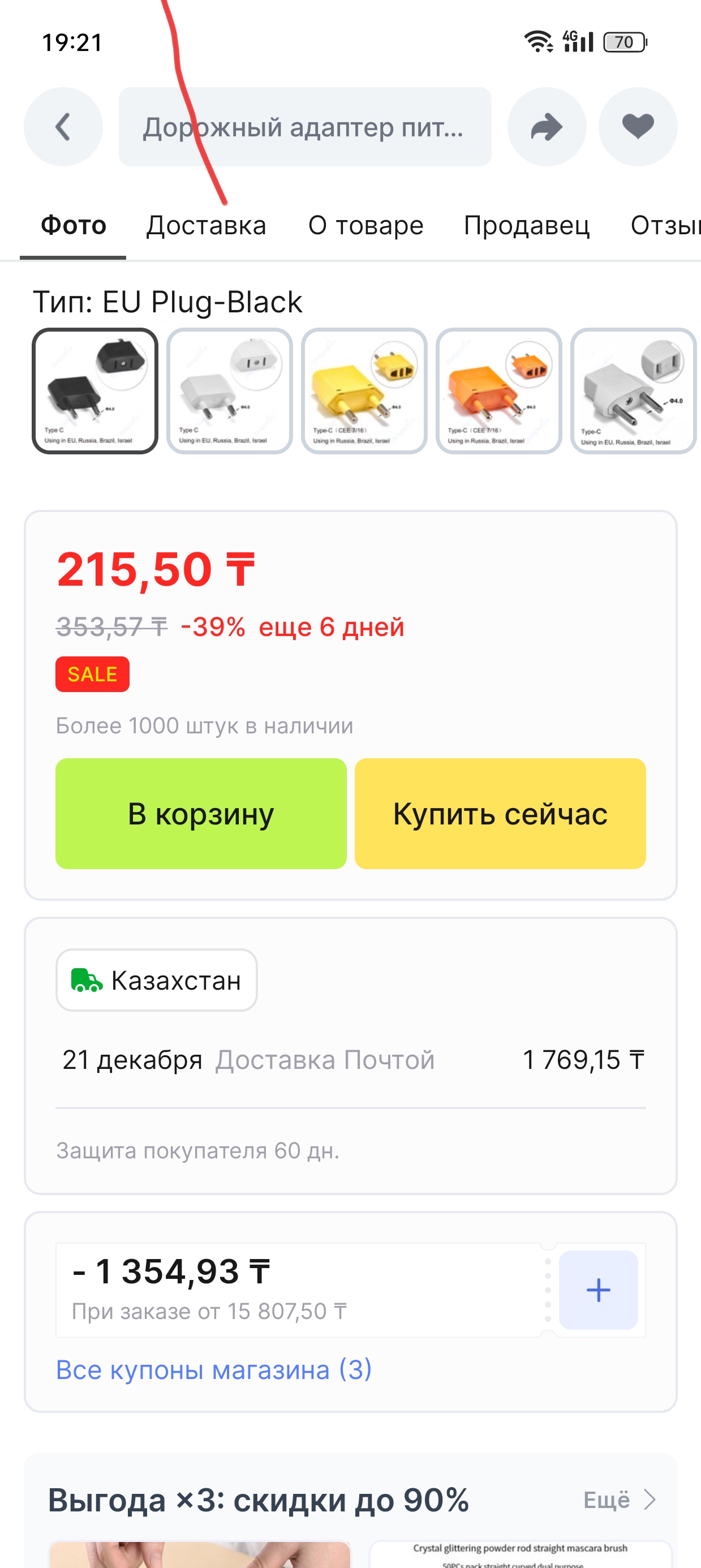Claim the 1 354,93 ₸ coupon with plus
Image resolution: width=701 pixels, height=1568 pixels.
click(x=597, y=1290)
